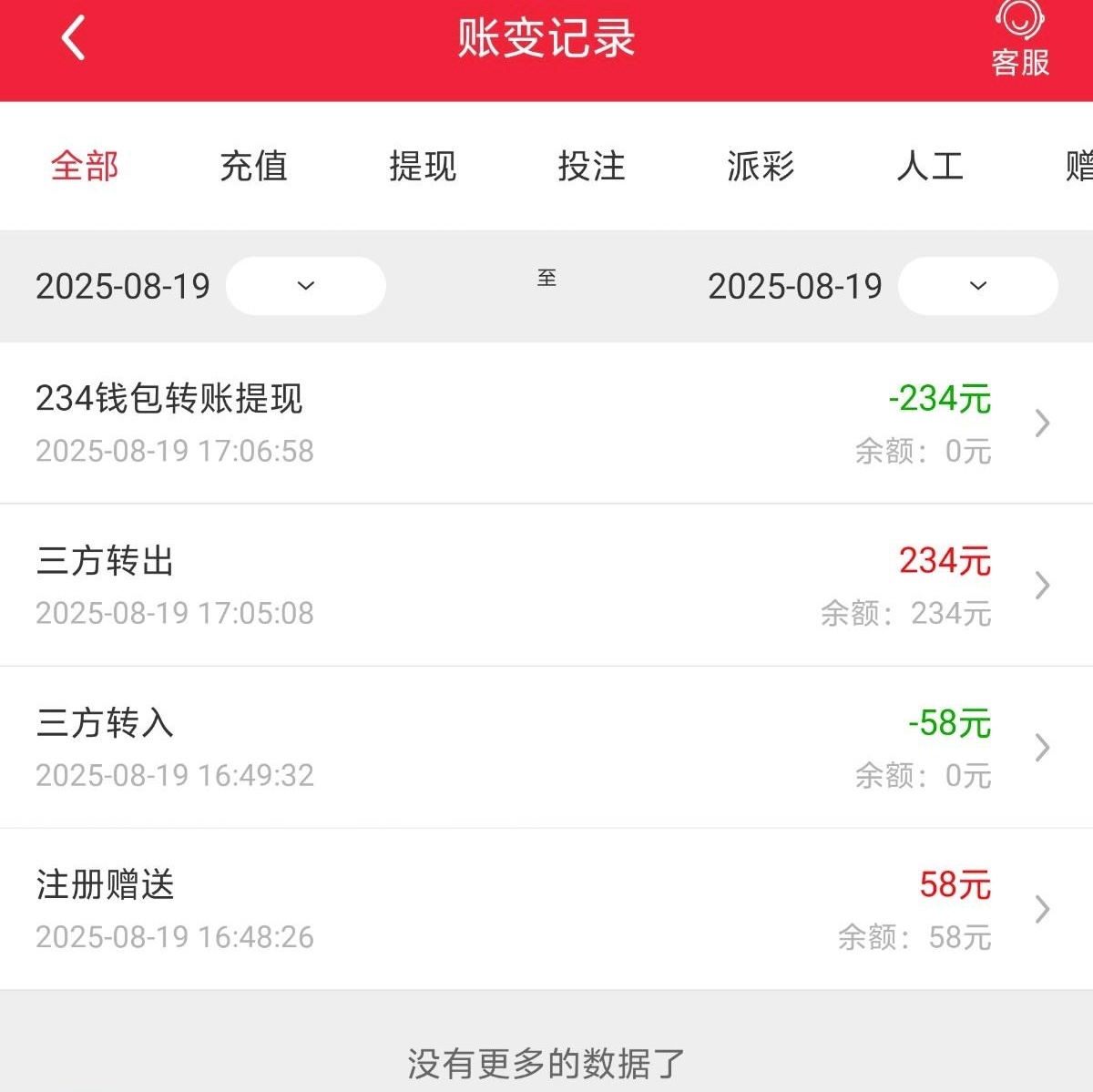Switch to the 人工 tab
The width and height of the screenshot is (1093, 1092).
[929, 167]
